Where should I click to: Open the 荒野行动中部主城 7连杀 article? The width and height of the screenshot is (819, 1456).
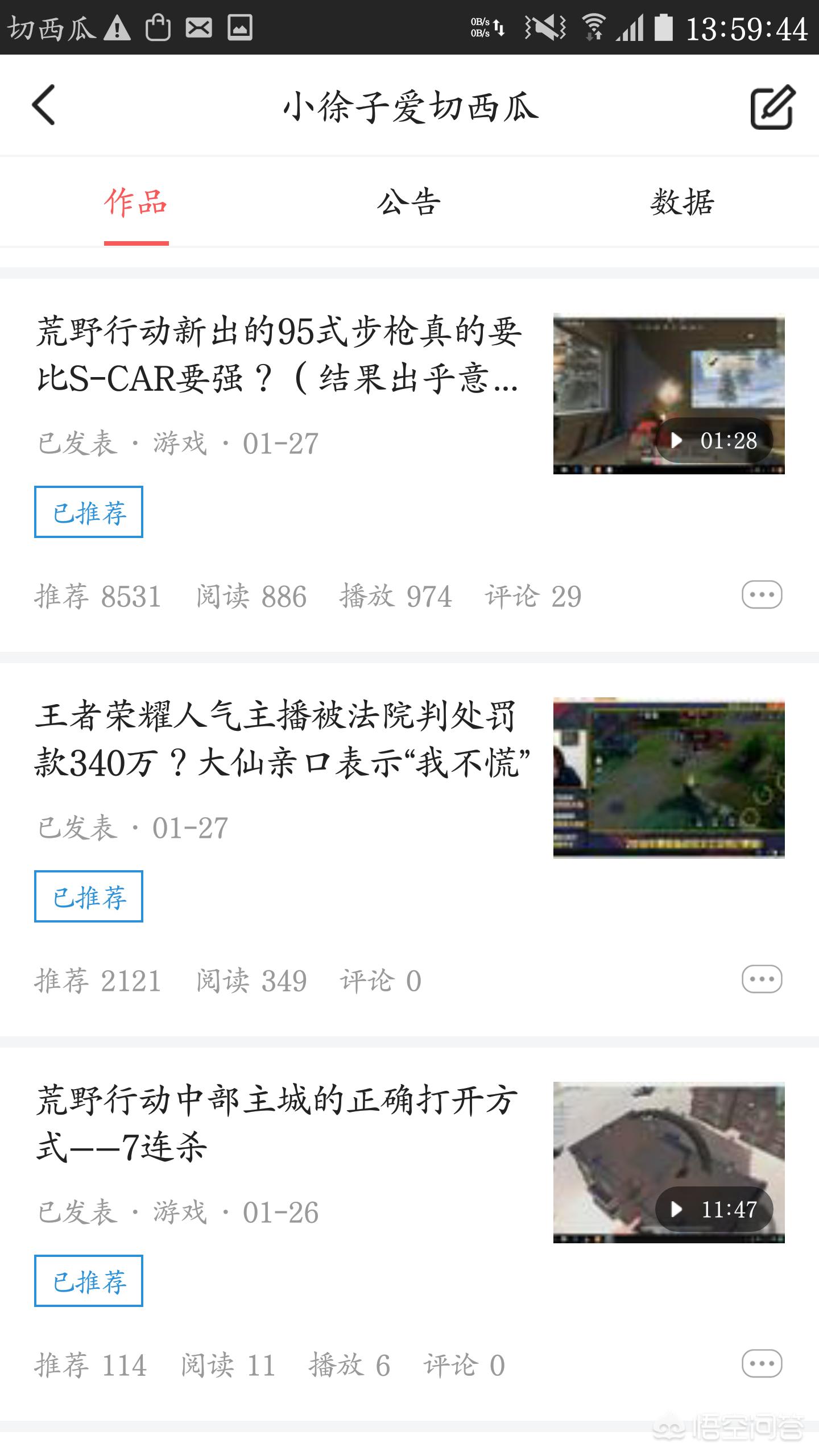tap(276, 1123)
